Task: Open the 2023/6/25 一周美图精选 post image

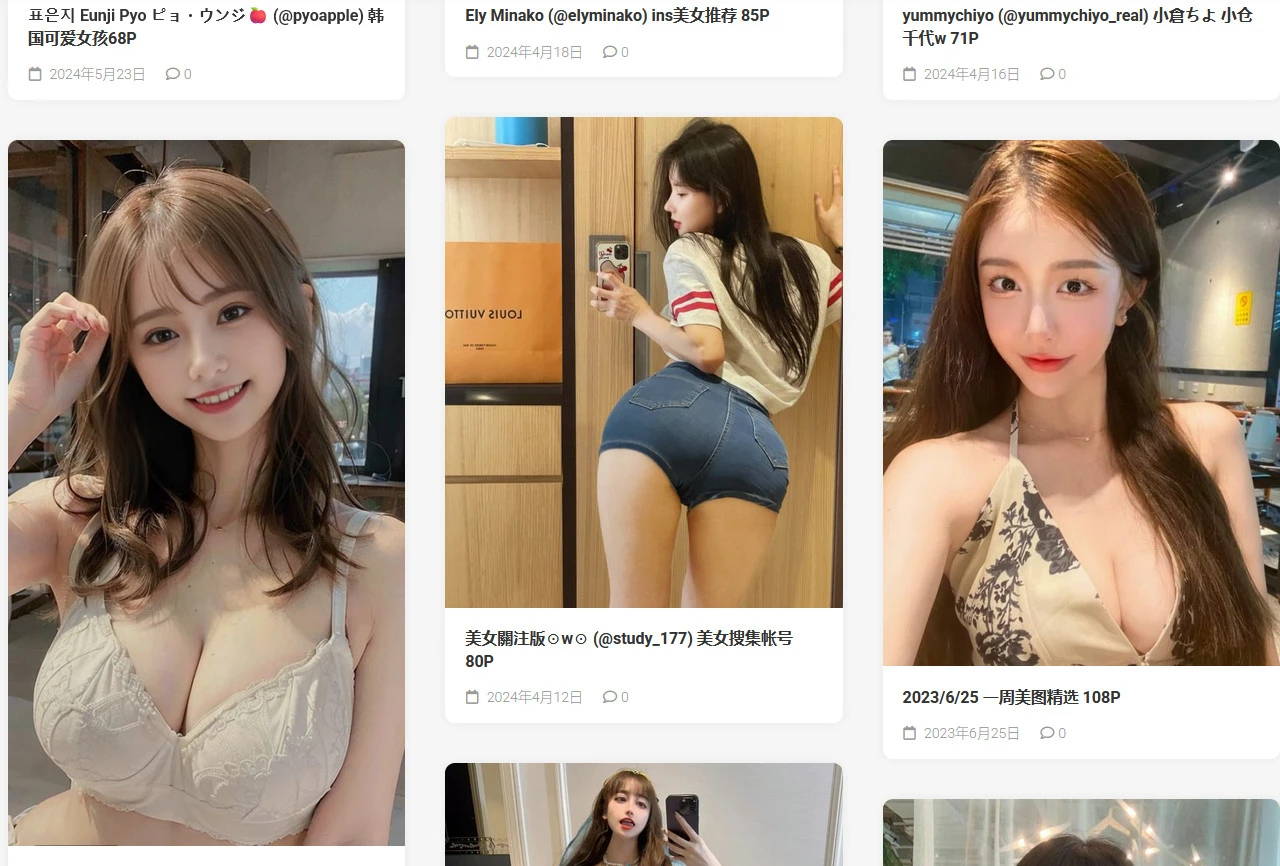Action: 1080,402
